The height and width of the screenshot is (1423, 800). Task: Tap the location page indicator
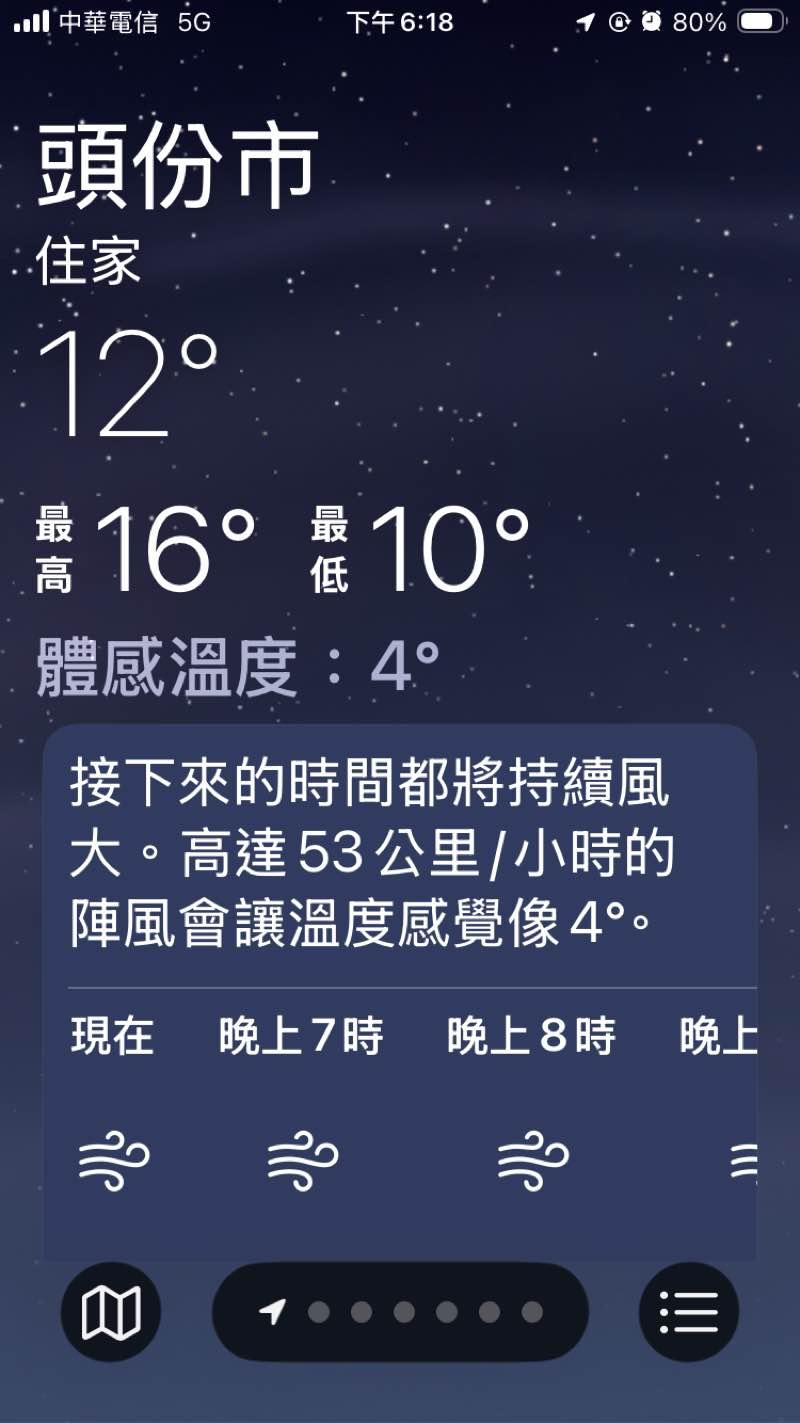pyautogui.click(x=400, y=1311)
